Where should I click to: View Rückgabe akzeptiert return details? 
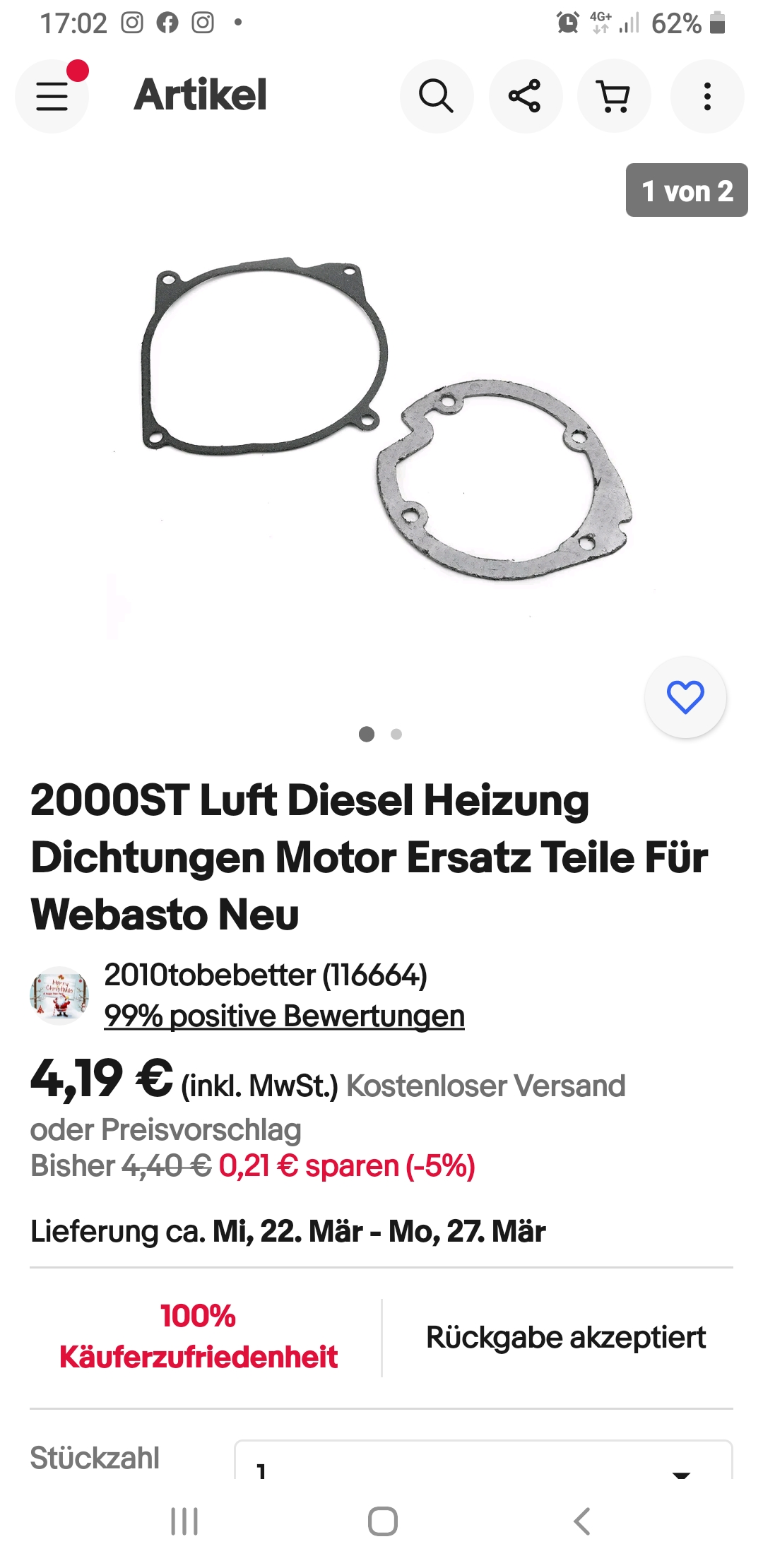[565, 1338]
